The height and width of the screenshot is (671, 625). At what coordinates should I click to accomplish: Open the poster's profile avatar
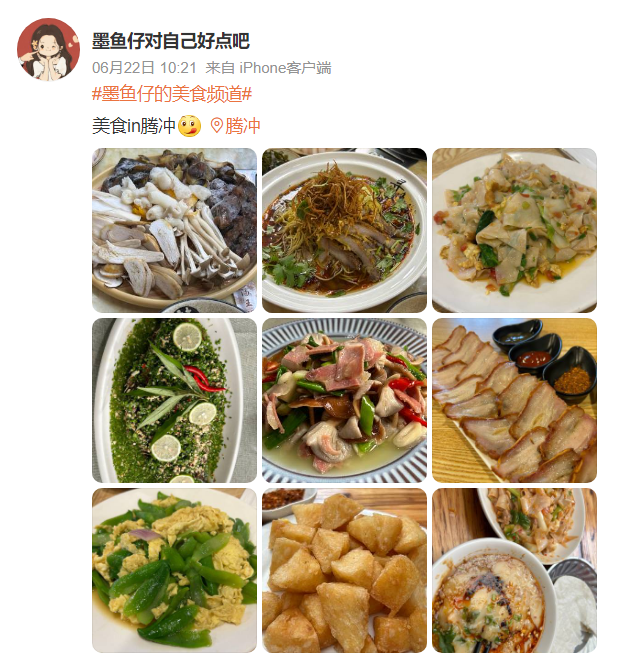tap(48, 48)
